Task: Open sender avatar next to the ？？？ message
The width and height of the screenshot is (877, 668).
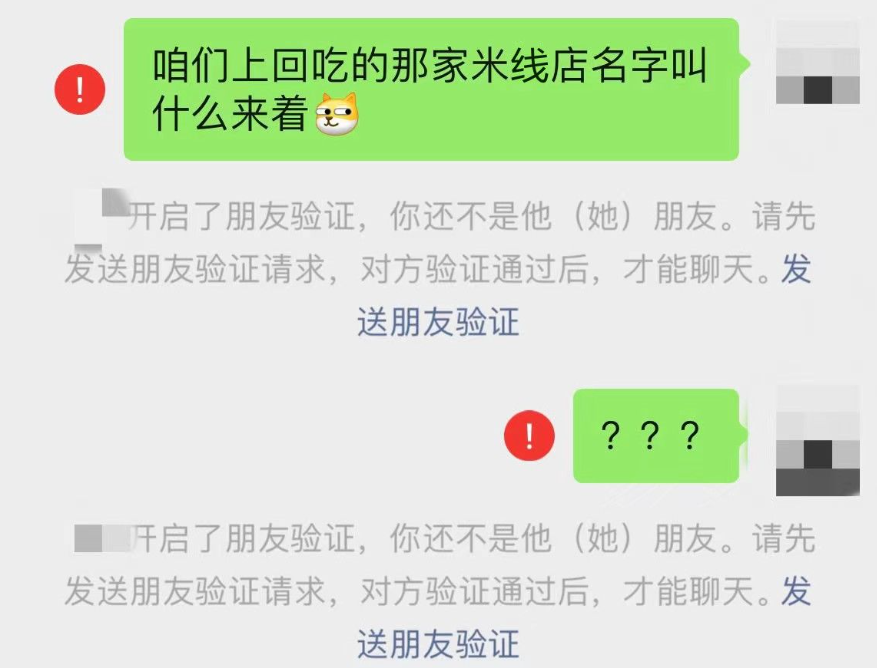Action: pyautogui.click(x=817, y=441)
